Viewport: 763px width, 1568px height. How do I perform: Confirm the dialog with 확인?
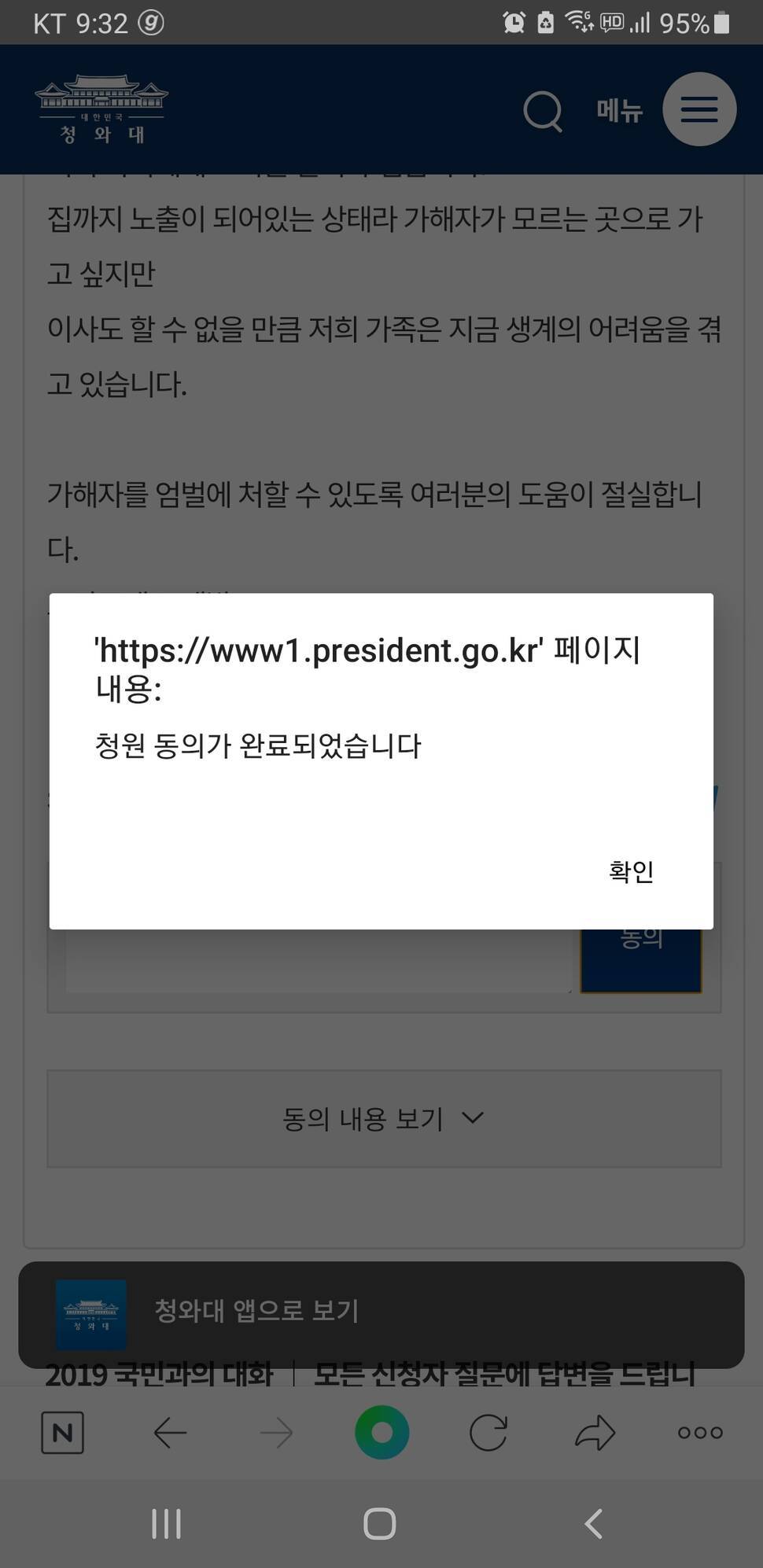(x=631, y=871)
